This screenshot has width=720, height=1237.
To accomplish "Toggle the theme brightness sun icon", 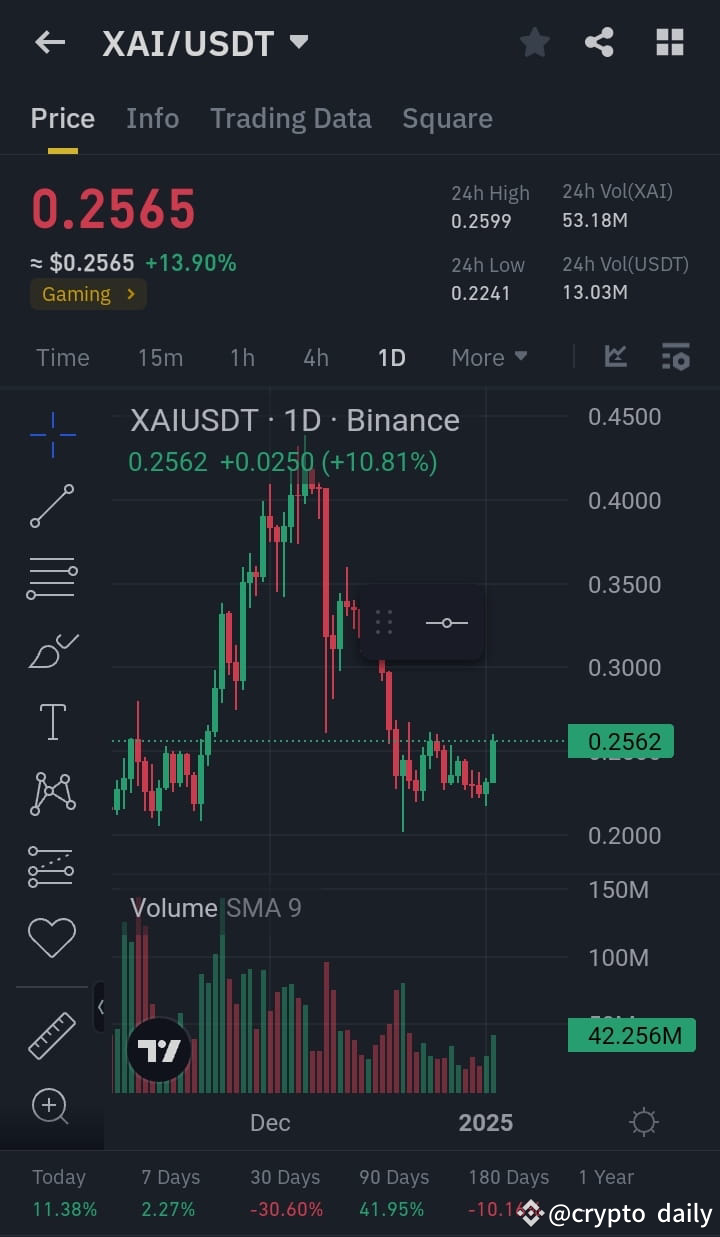I will pyautogui.click(x=643, y=1121).
